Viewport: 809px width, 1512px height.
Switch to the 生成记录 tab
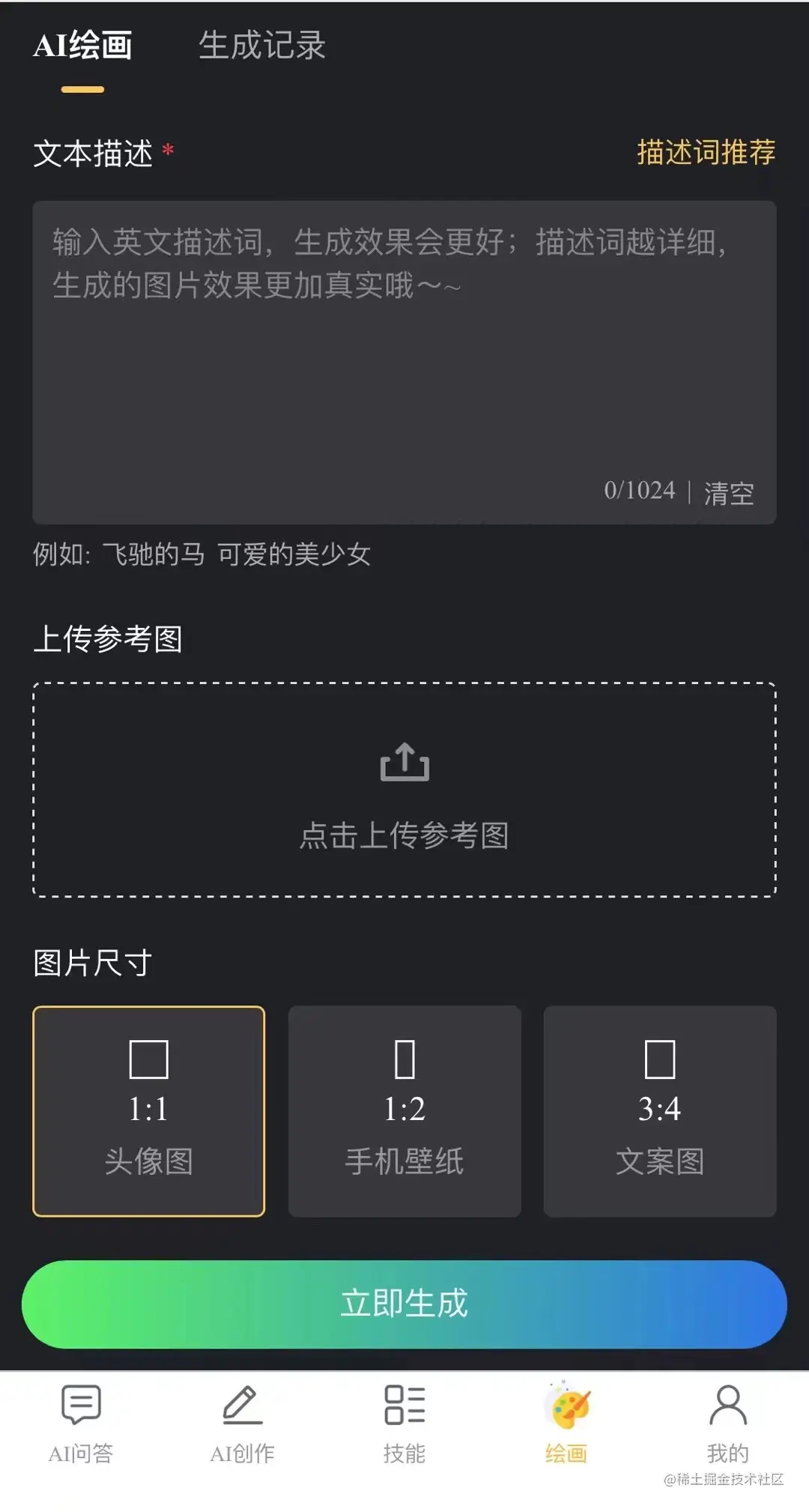pyautogui.click(x=261, y=46)
